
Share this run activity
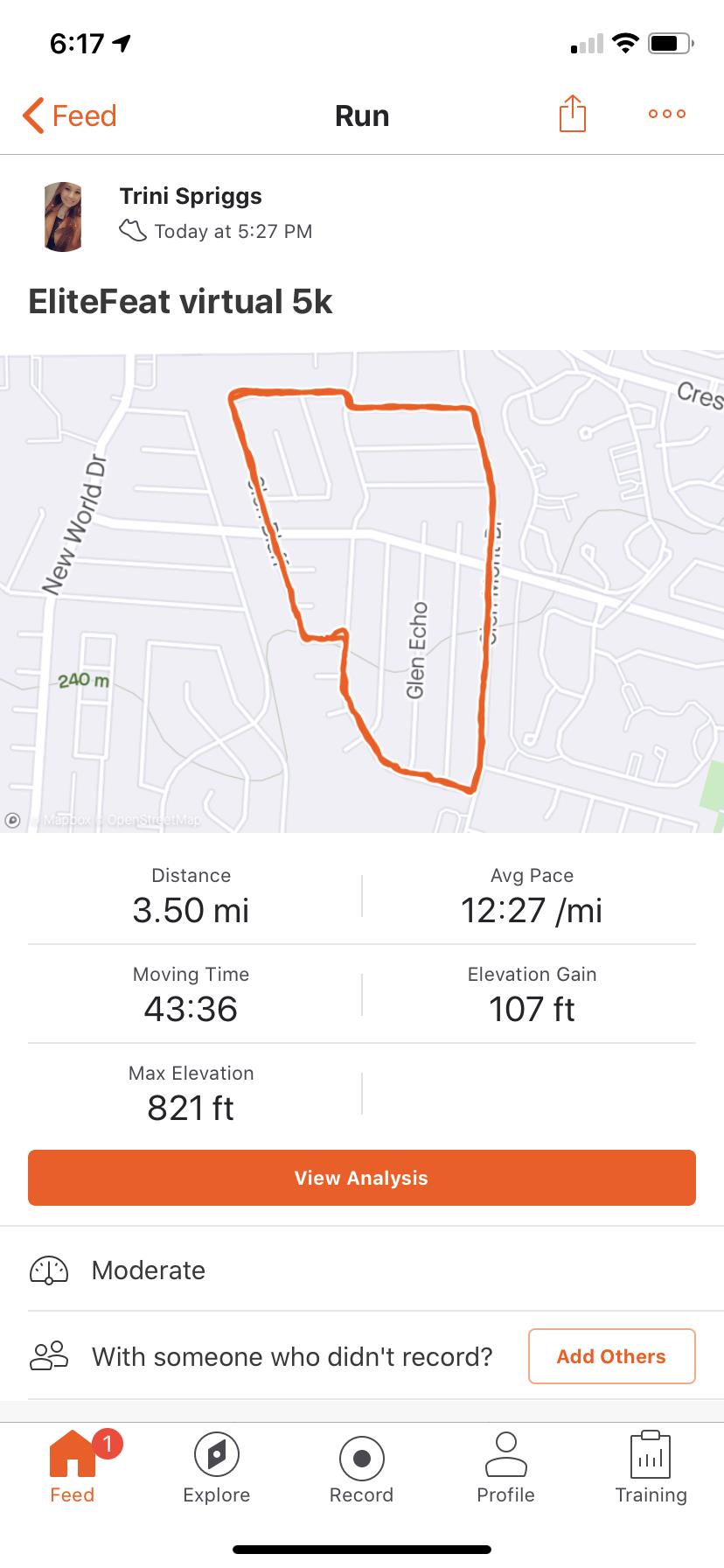pyautogui.click(x=573, y=115)
